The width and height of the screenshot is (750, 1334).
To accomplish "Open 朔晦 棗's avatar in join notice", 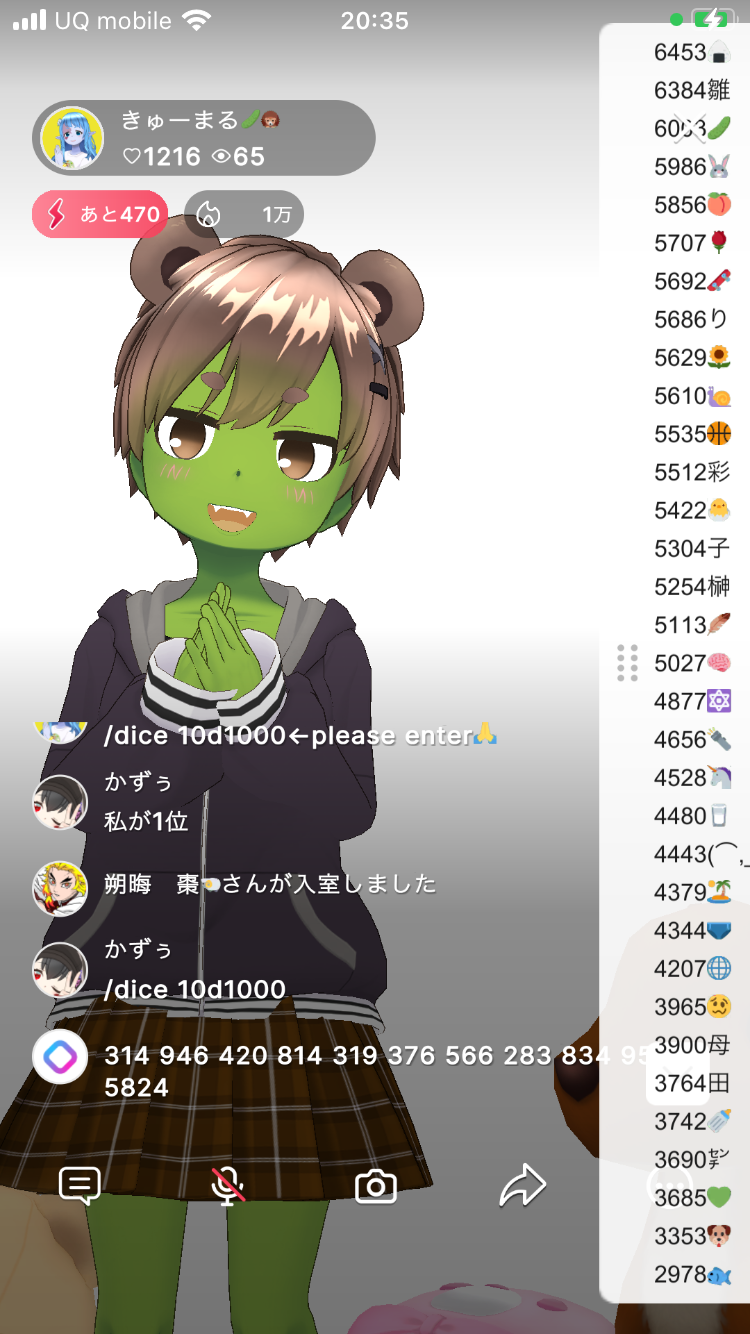I will tap(60, 887).
